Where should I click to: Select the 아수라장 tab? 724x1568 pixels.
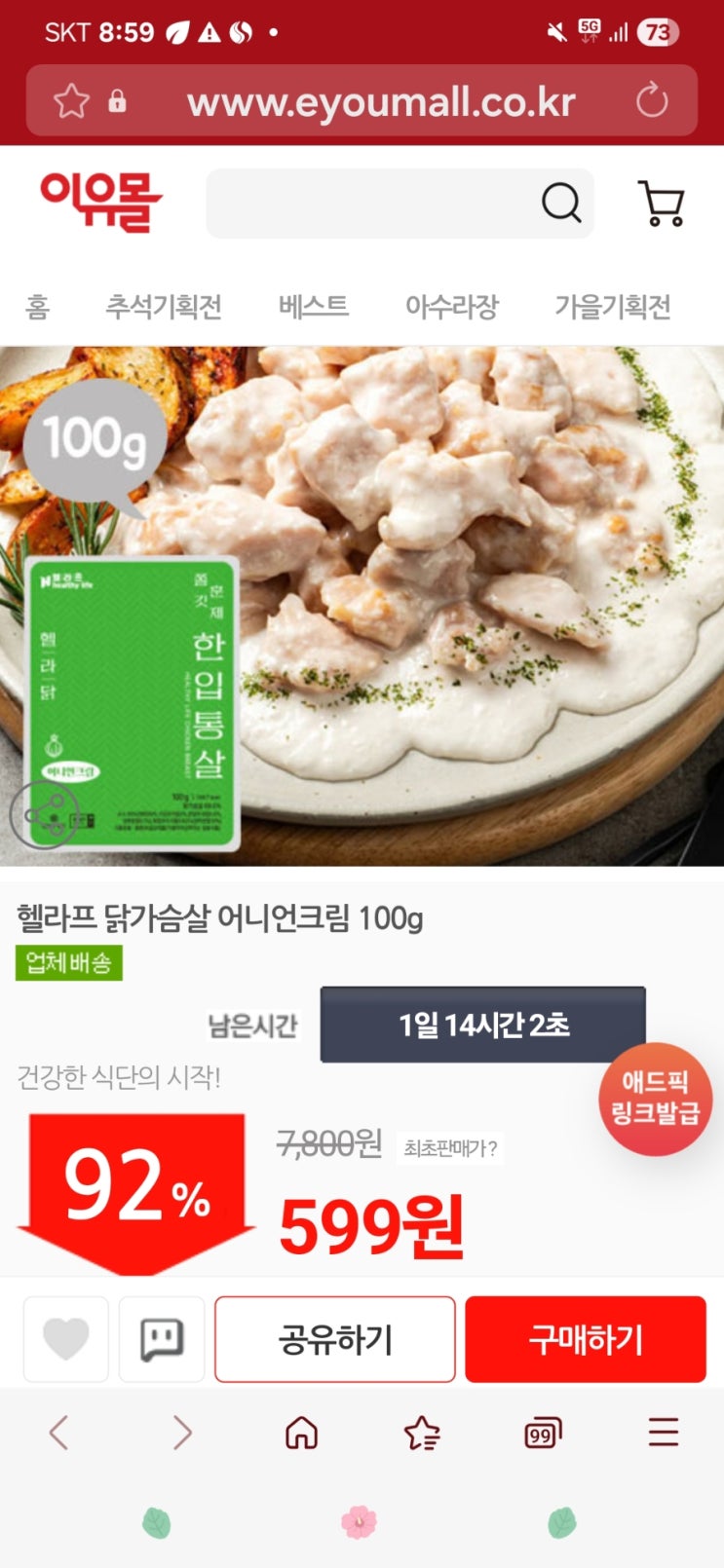(x=452, y=307)
